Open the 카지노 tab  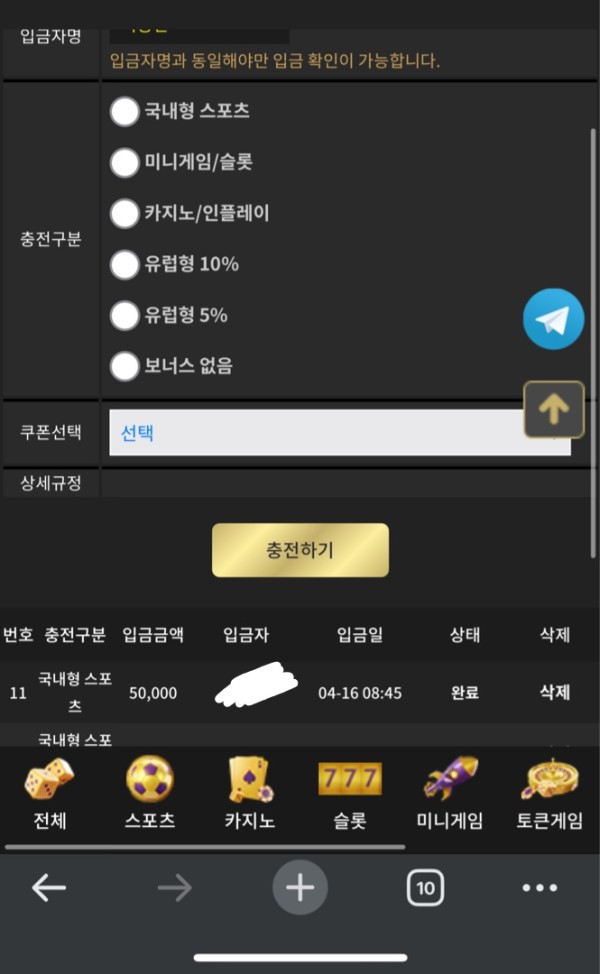[250, 794]
